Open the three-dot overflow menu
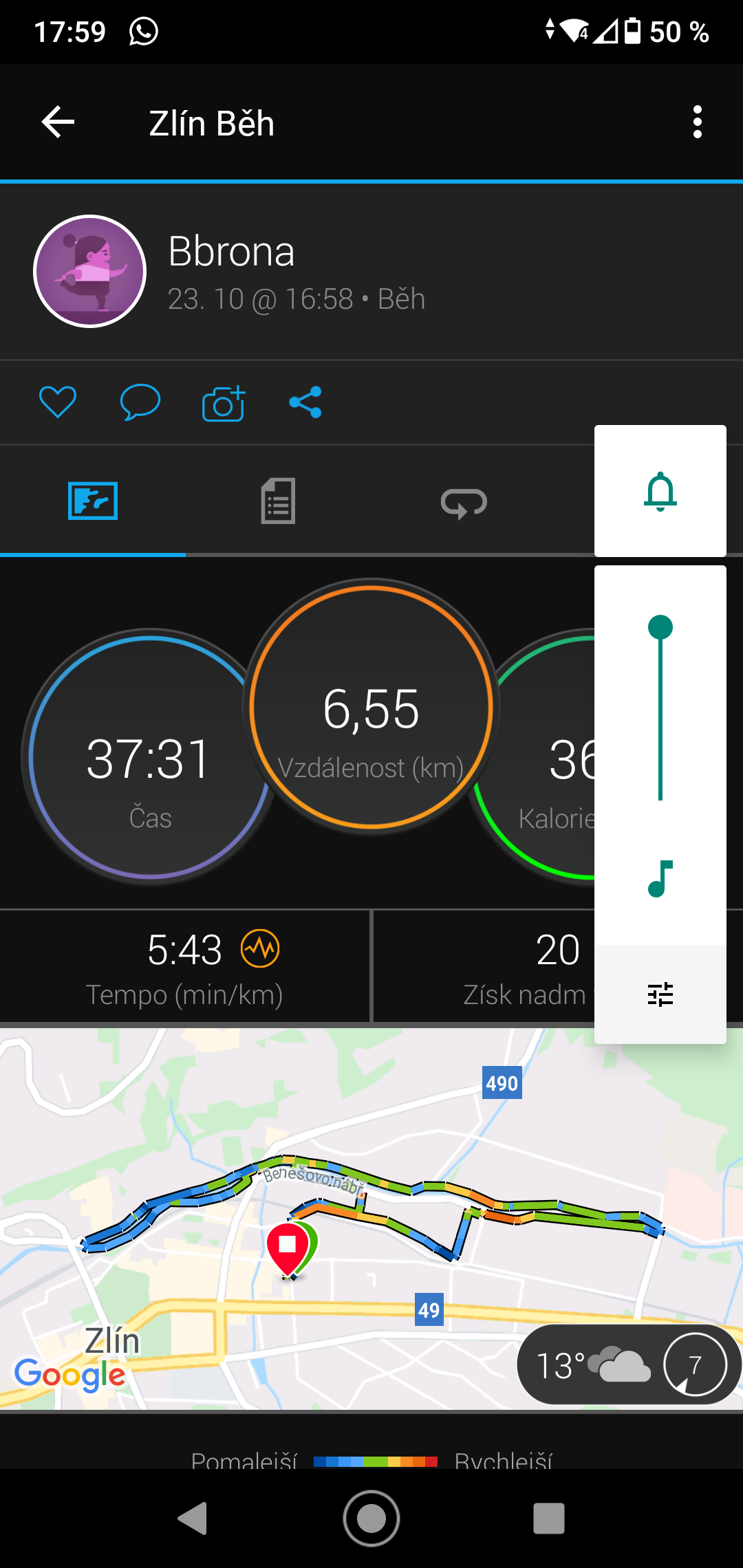This screenshot has width=743, height=1568. [698, 122]
